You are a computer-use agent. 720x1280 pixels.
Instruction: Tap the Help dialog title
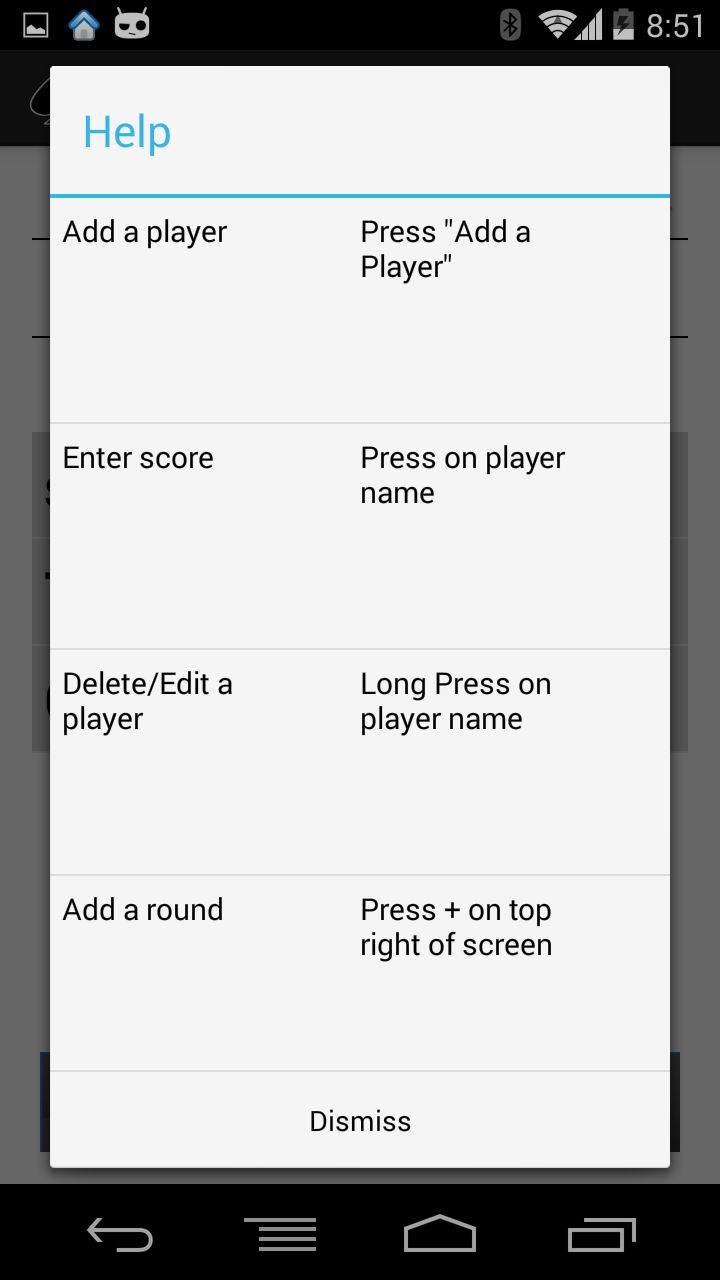pos(126,131)
